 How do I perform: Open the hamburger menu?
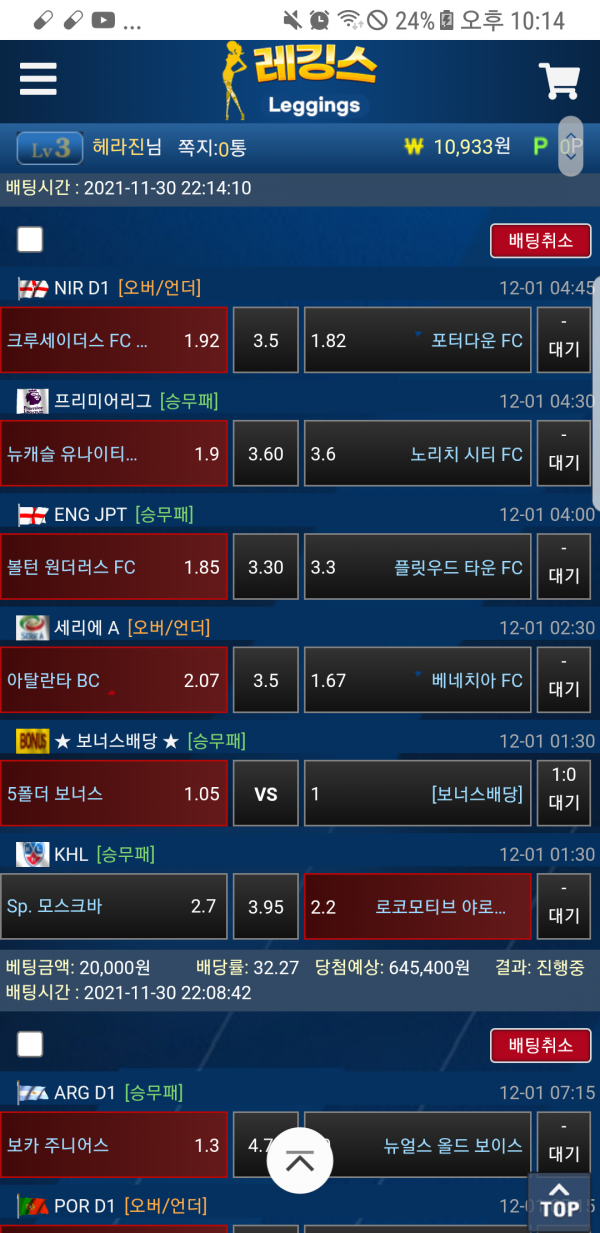pyautogui.click(x=38, y=78)
